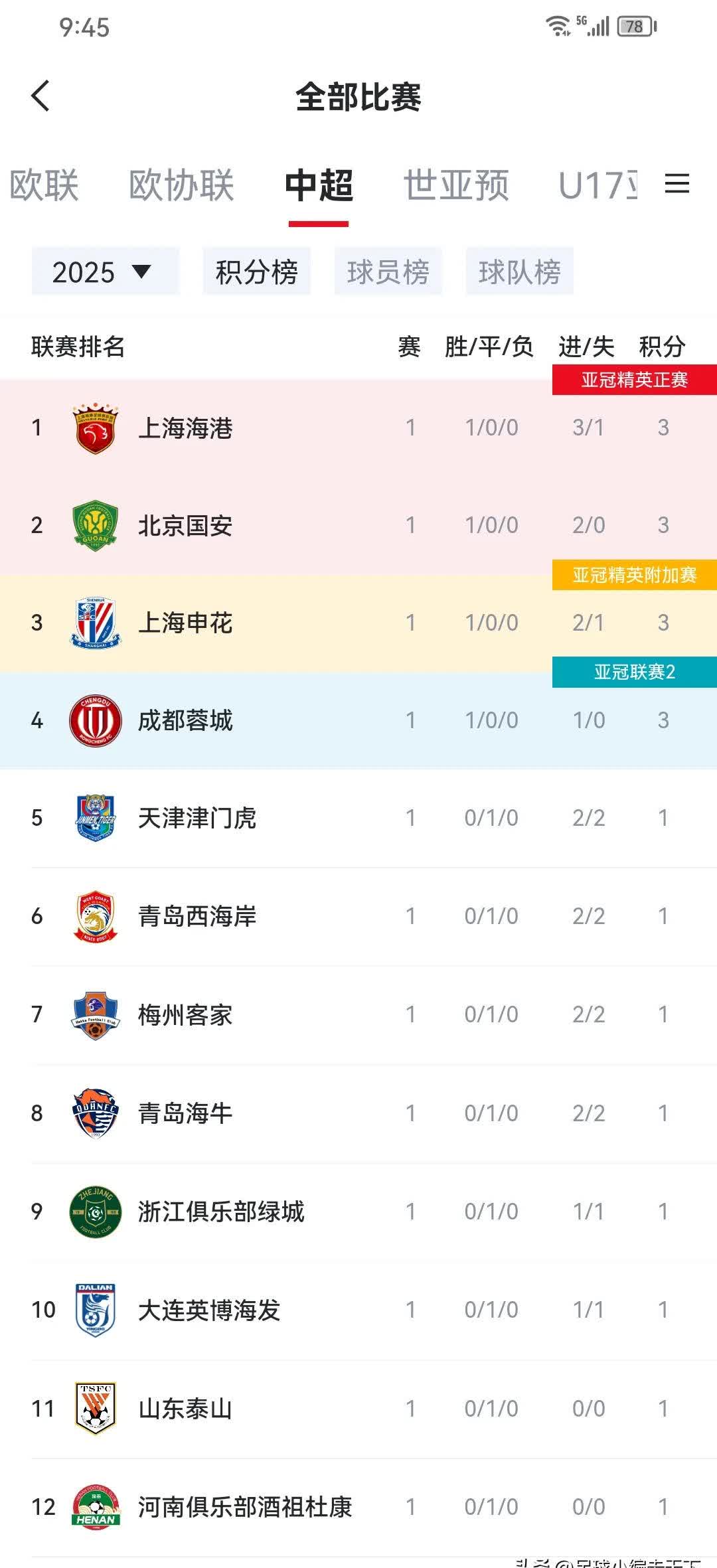
Task: Select the Tianjin Jinmen Tiger logo
Action: (93, 818)
